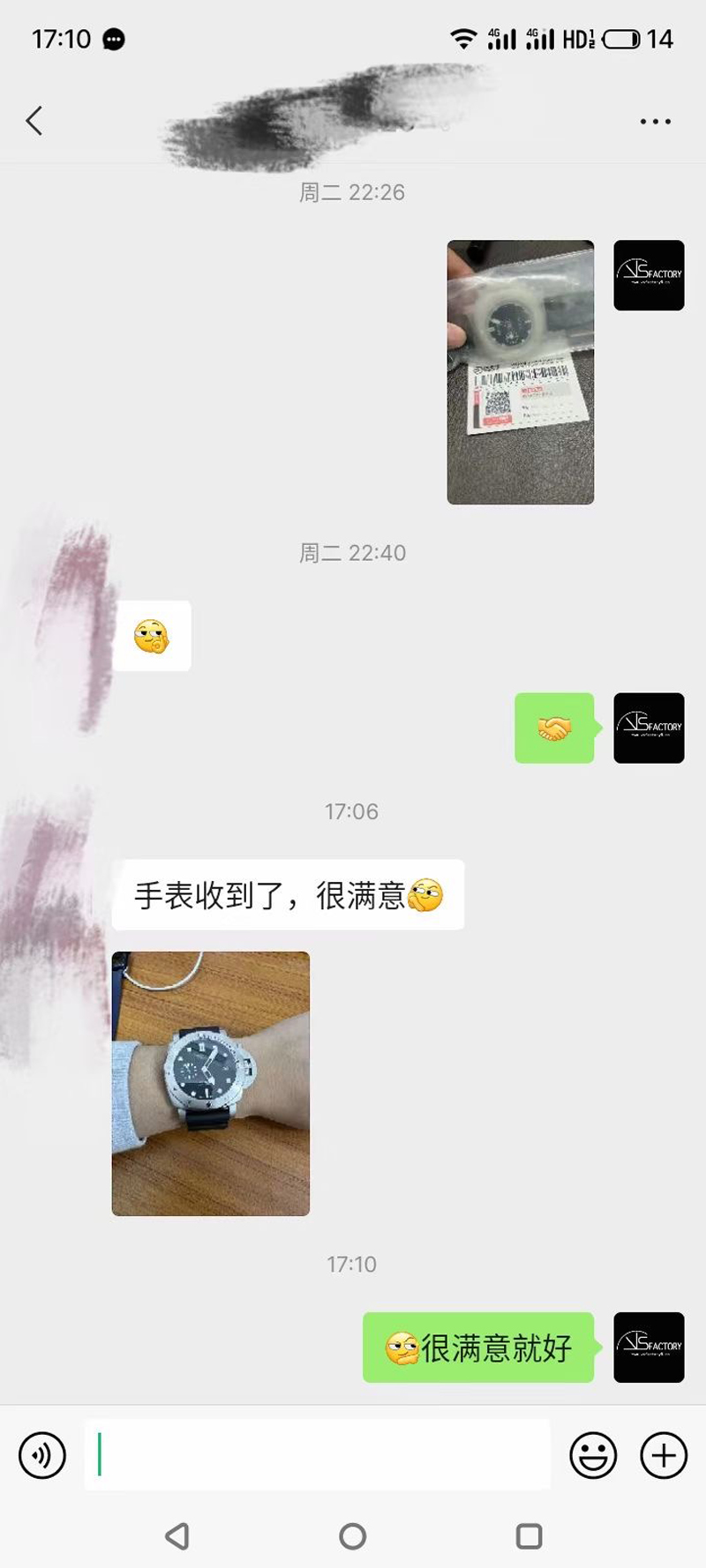Open the system recent apps view
Viewport: 706px width, 1568px height.
(529, 1536)
